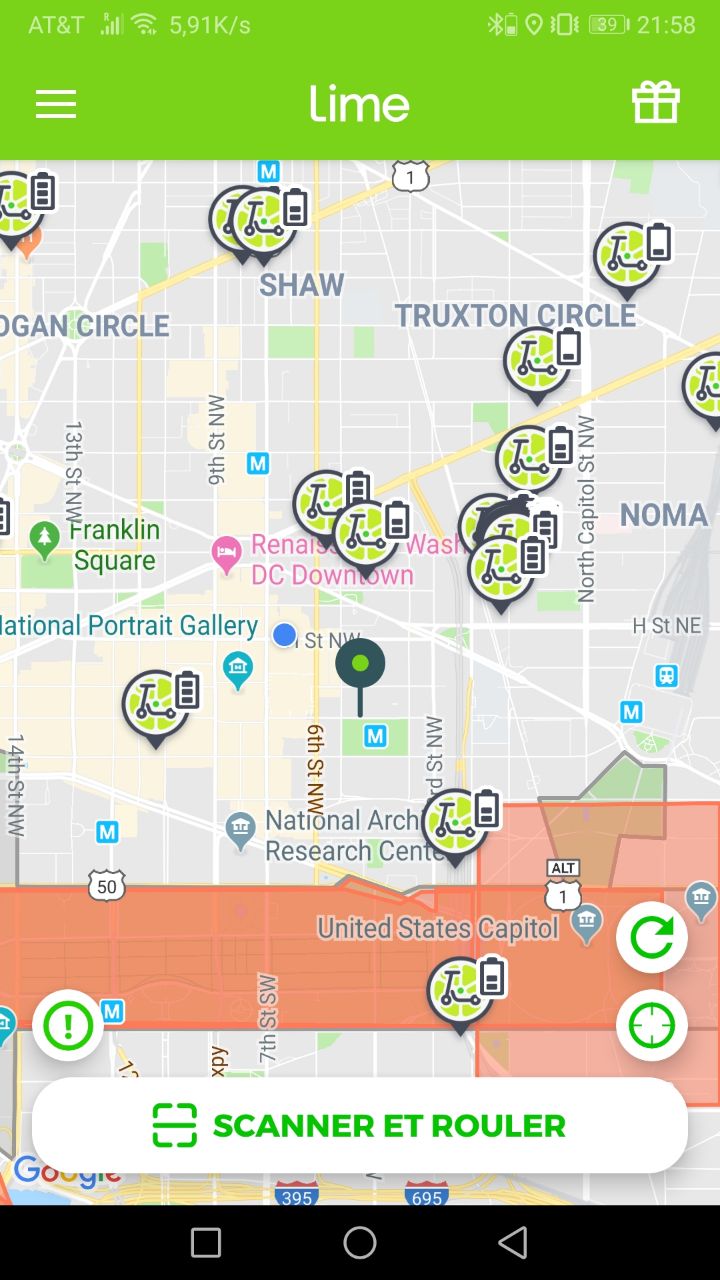The height and width of the screenshot is (1280, 720).
Task: Center map on my location
Action: [652, 1025]
